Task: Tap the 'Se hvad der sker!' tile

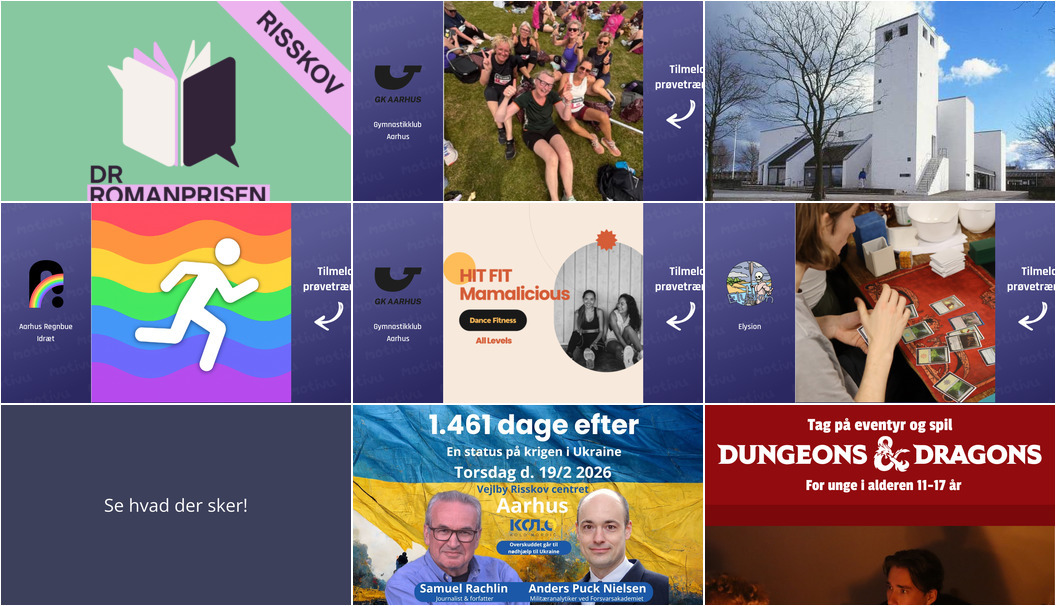Action: [x=176, y=505]
